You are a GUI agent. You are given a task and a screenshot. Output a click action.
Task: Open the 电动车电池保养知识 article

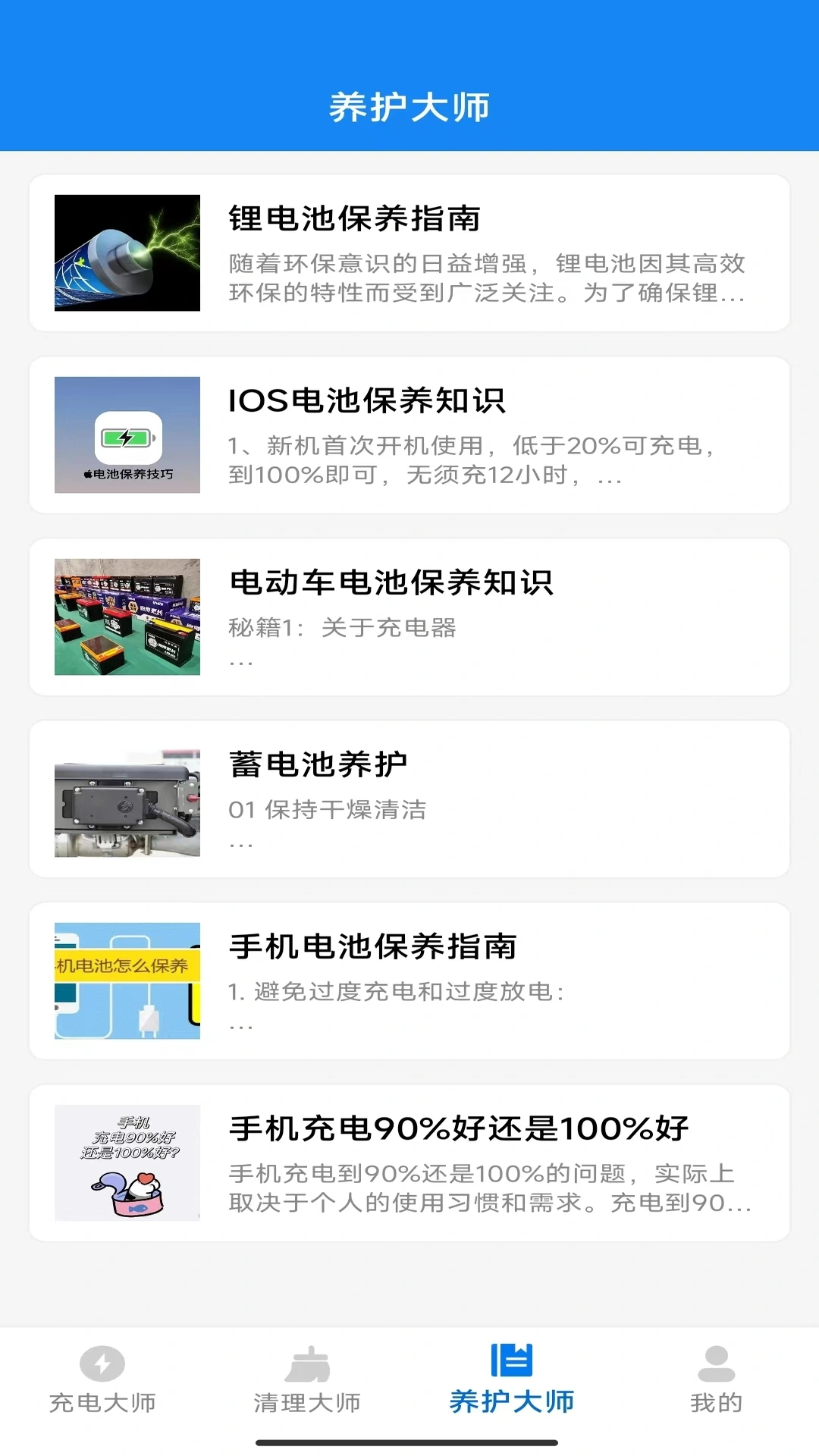coord(409,614)
